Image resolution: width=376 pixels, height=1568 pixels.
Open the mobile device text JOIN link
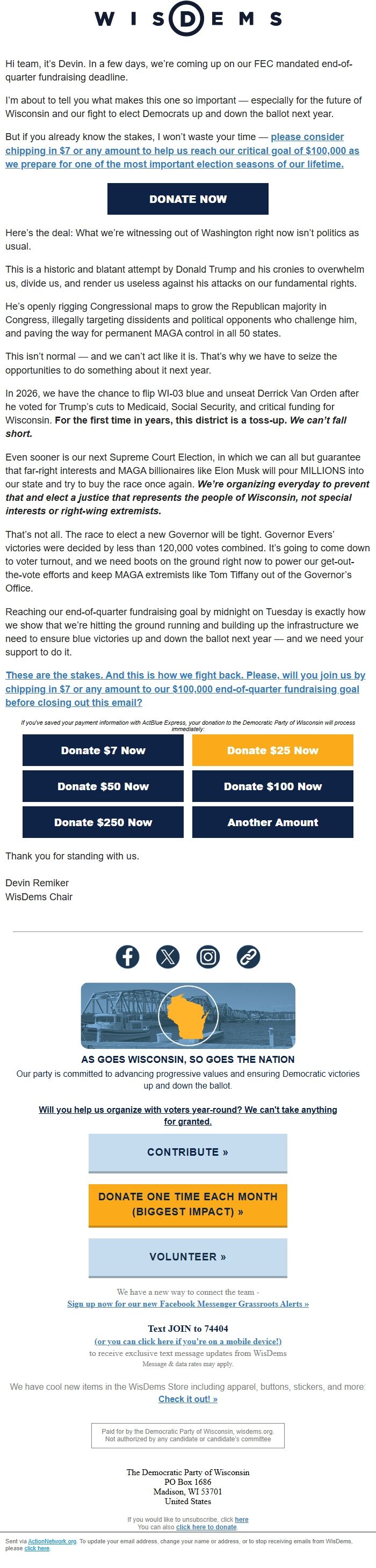tap(187, 1341)
